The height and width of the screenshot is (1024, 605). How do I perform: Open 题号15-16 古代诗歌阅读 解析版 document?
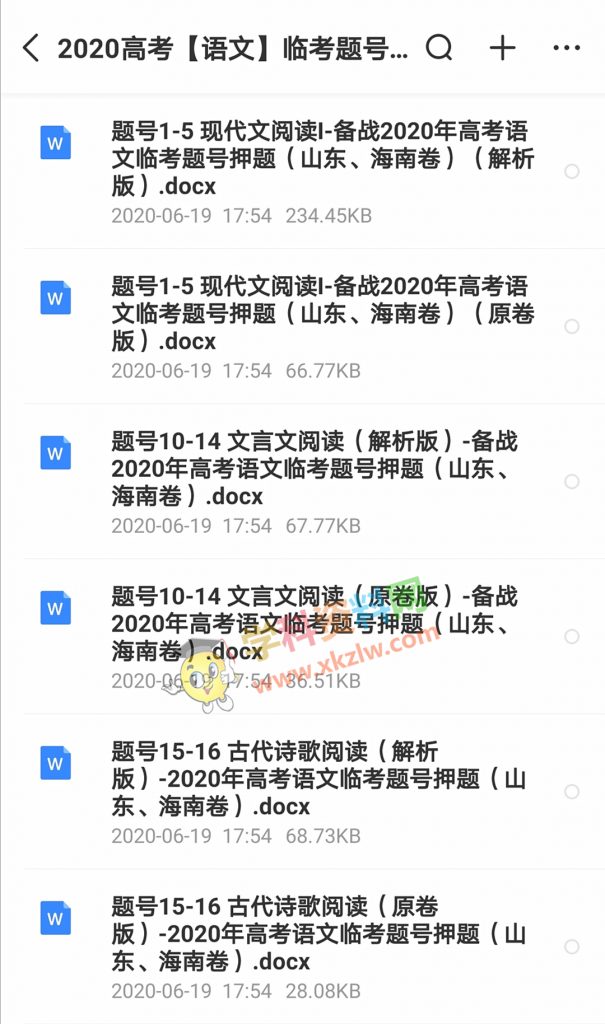pyautogui.click(x=320, y=779)
